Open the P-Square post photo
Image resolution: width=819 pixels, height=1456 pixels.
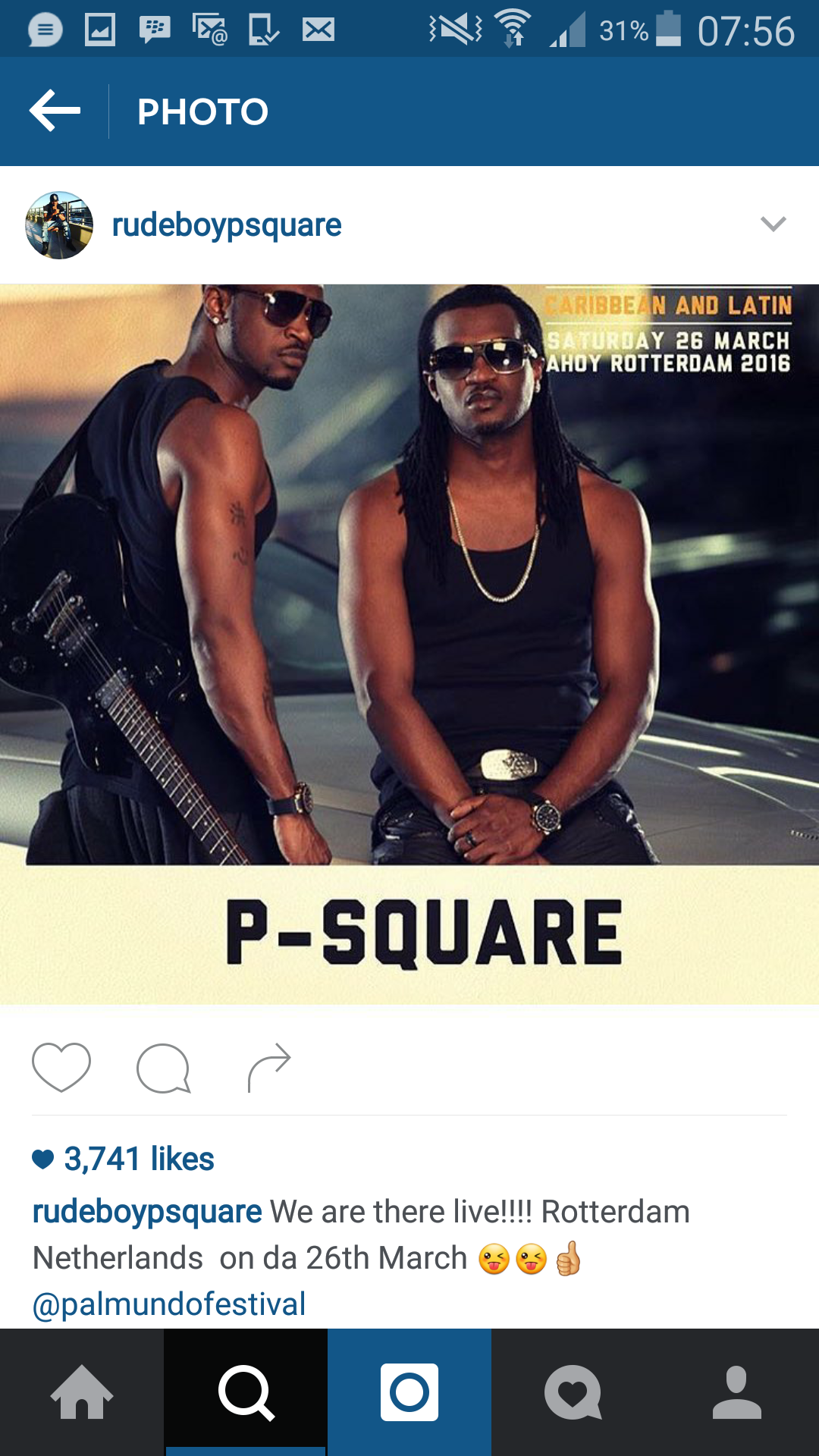pos(409,645)
